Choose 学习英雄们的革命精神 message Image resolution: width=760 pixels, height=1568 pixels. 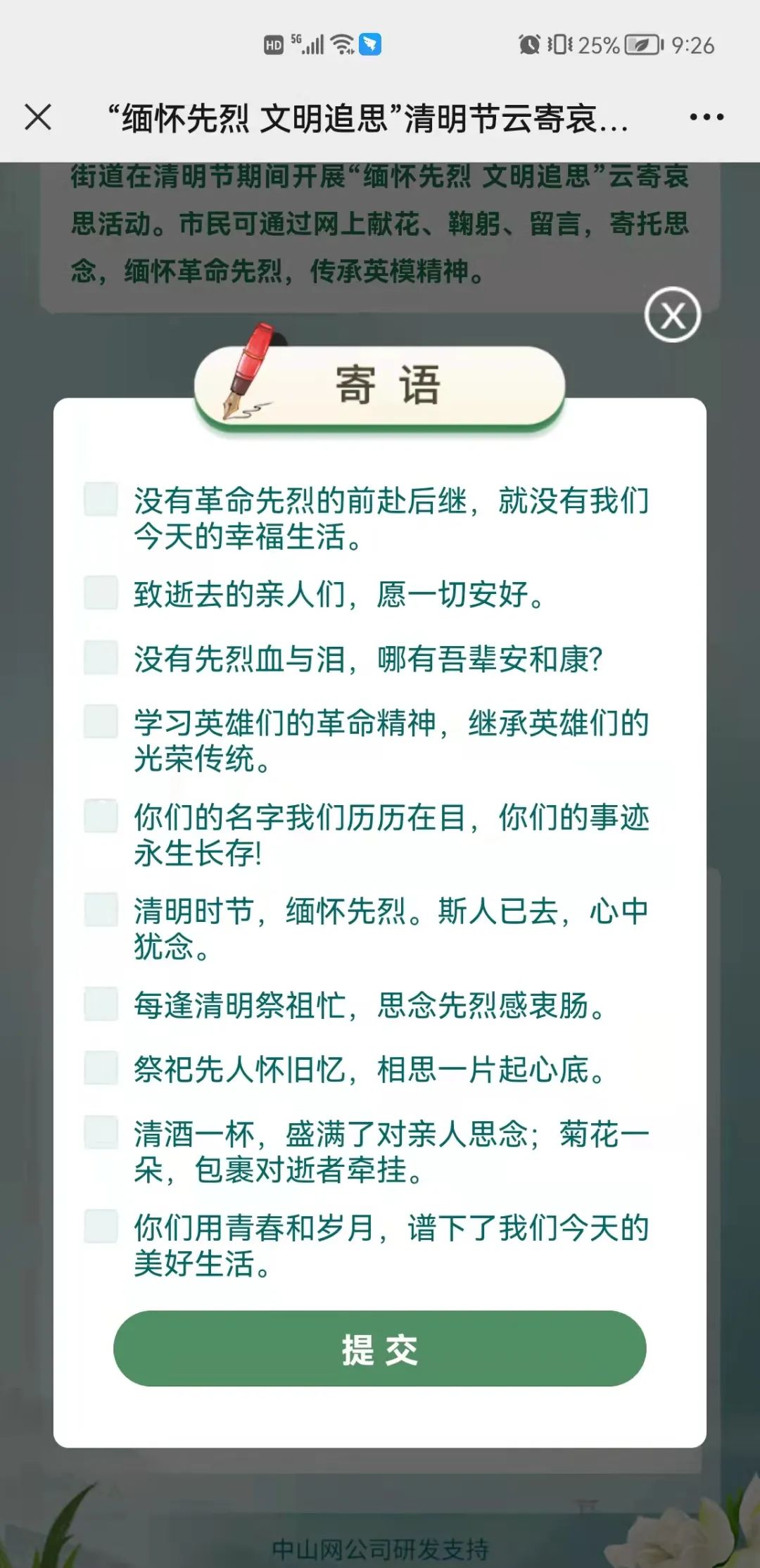(x=101, y=721)
